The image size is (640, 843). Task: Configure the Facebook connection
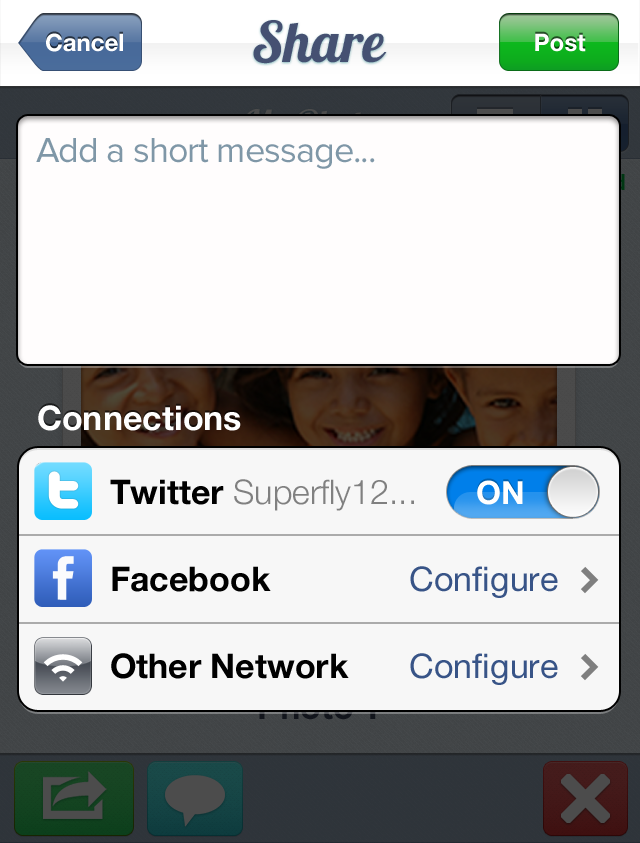pos(502,580)
